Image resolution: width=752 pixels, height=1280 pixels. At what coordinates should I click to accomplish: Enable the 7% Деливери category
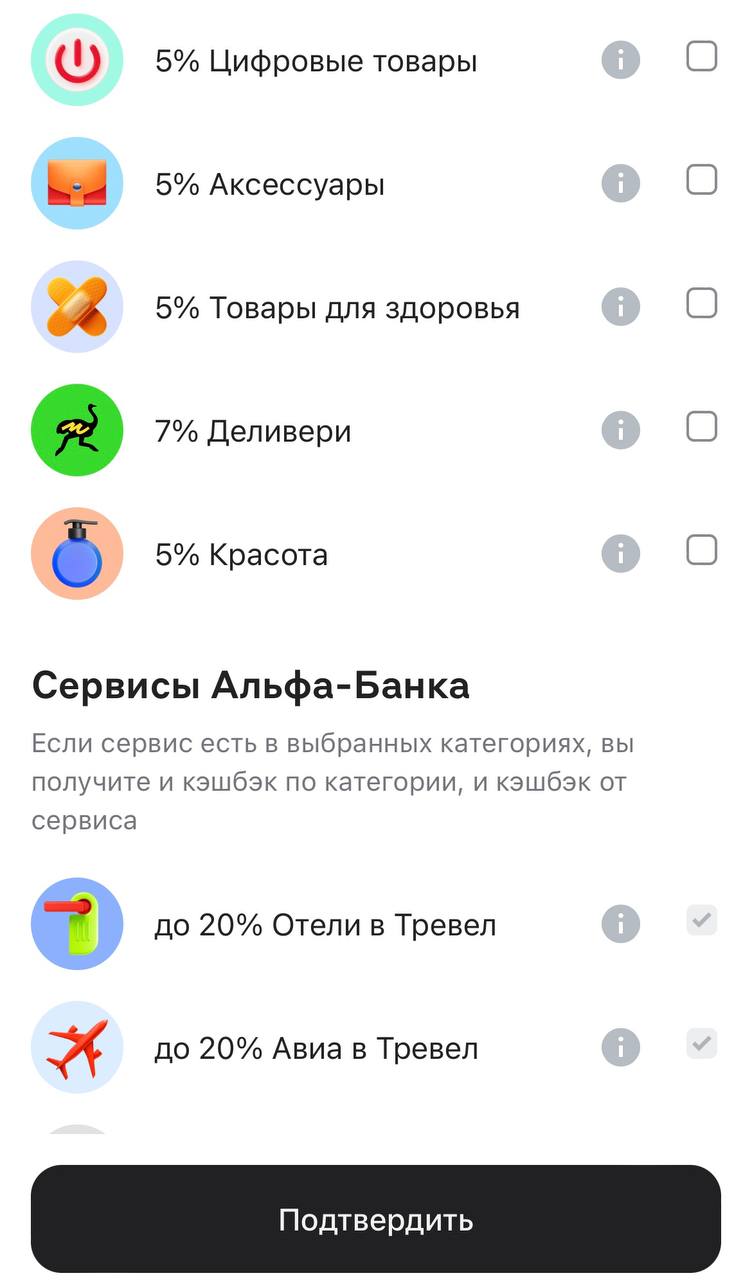pyautogui.click(x=702, y=427)
